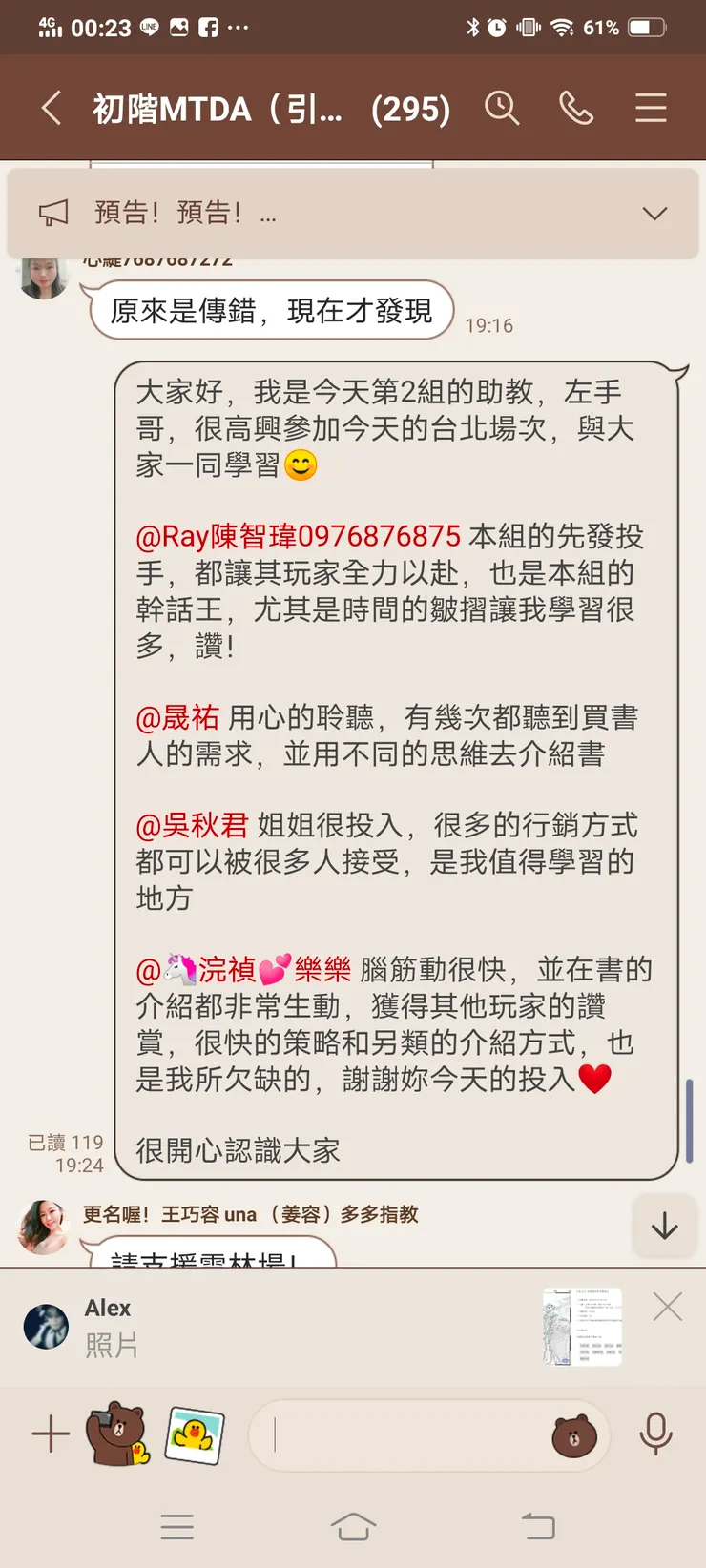Open recent apps with the Android recents key
The width and height of the screenshot is (706, 1568).
pyautogui.click(x=177, y=1527)
